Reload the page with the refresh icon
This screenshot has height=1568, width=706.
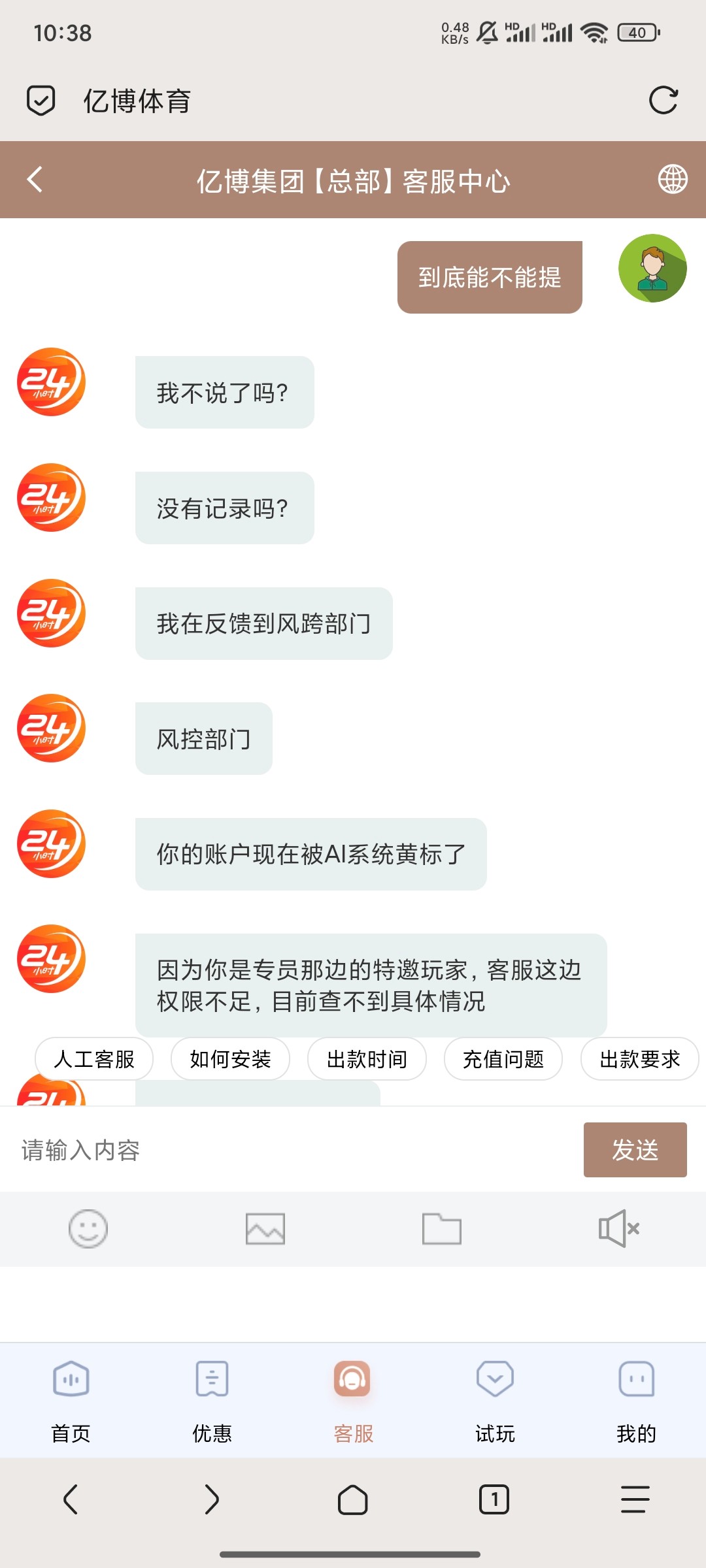663,101
